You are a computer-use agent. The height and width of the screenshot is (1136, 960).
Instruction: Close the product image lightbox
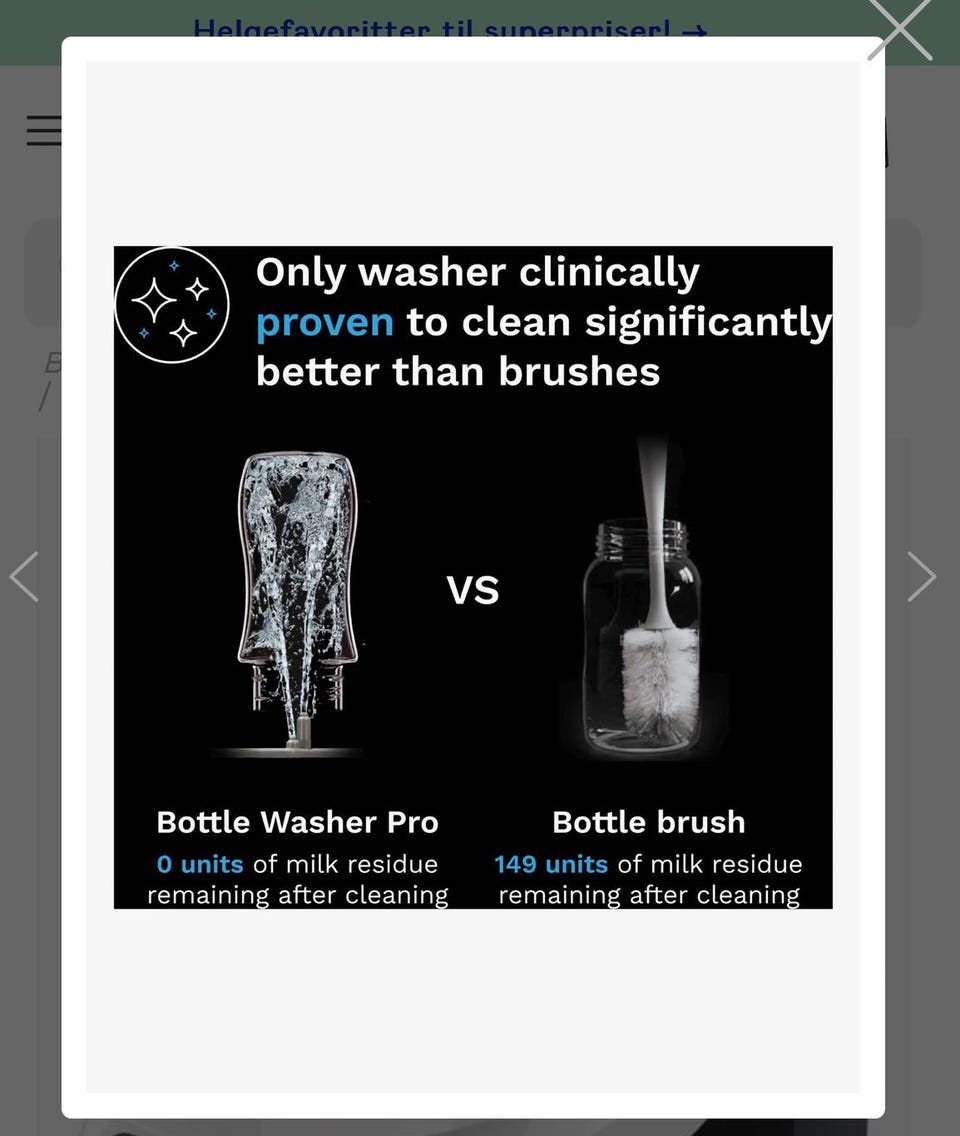coord(900,29)
